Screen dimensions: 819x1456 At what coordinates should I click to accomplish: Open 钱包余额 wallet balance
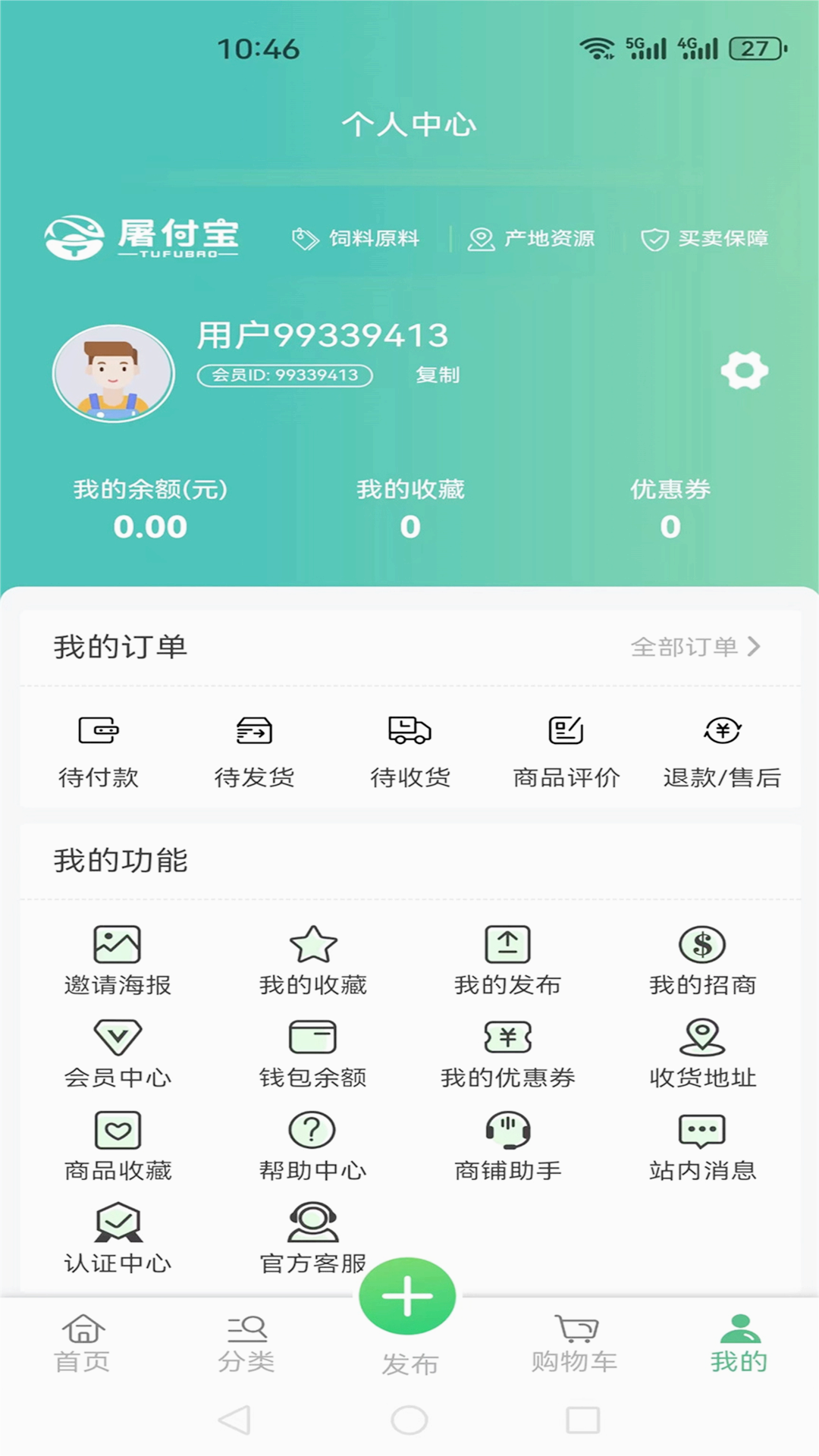[x=312, y=1054]
